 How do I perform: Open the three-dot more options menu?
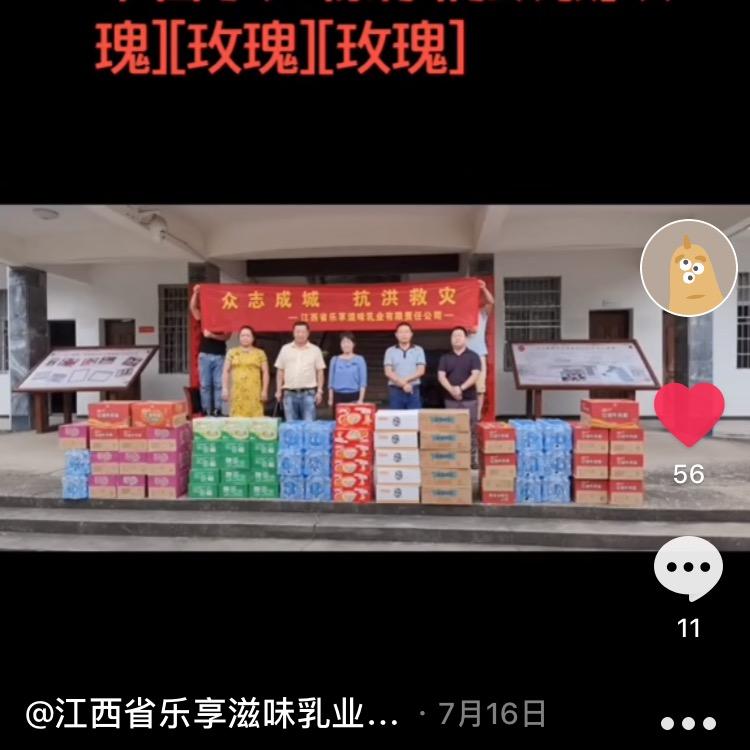[688, 723]
